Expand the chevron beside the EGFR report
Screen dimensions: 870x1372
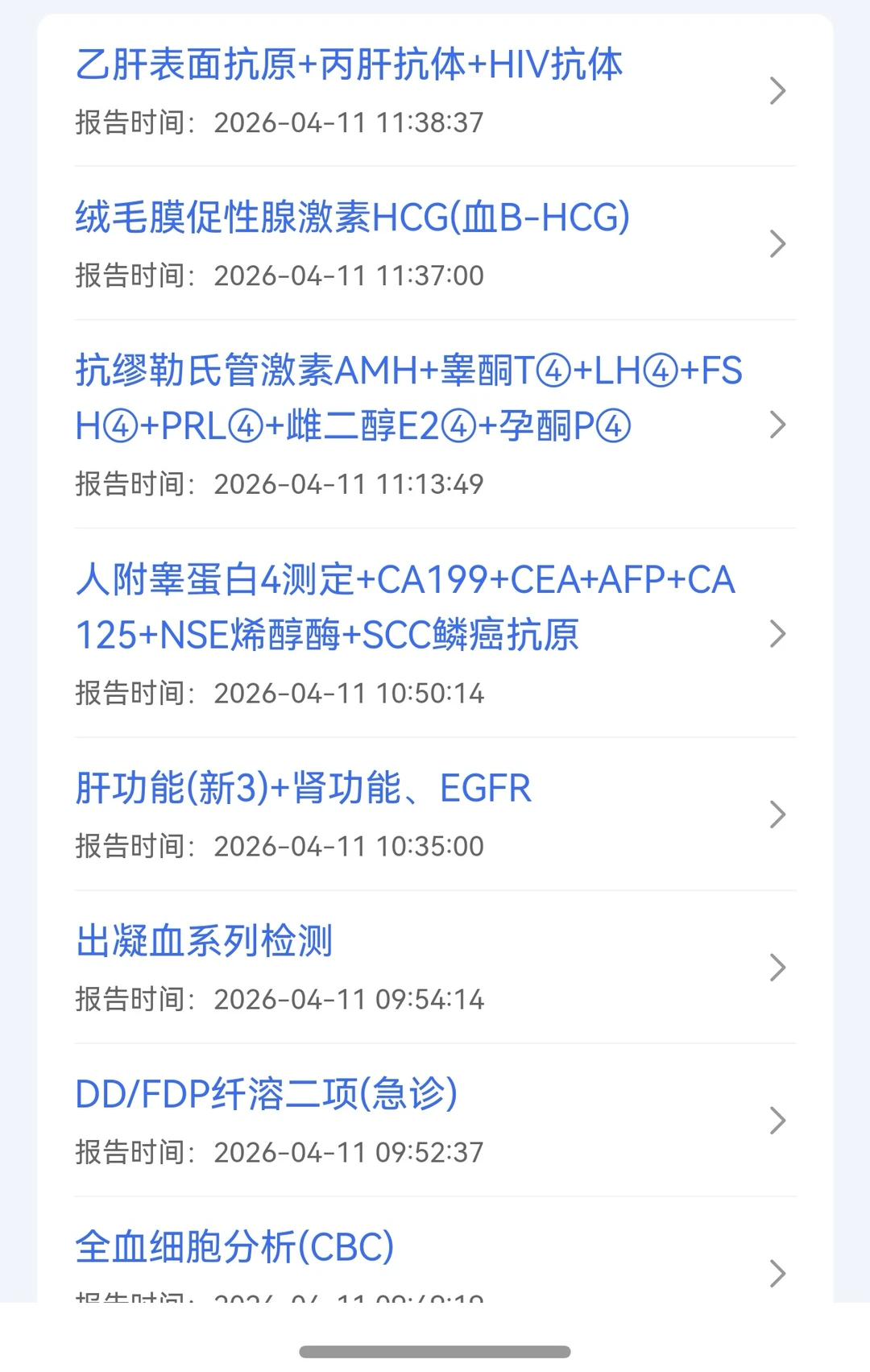tap(777, 814)
